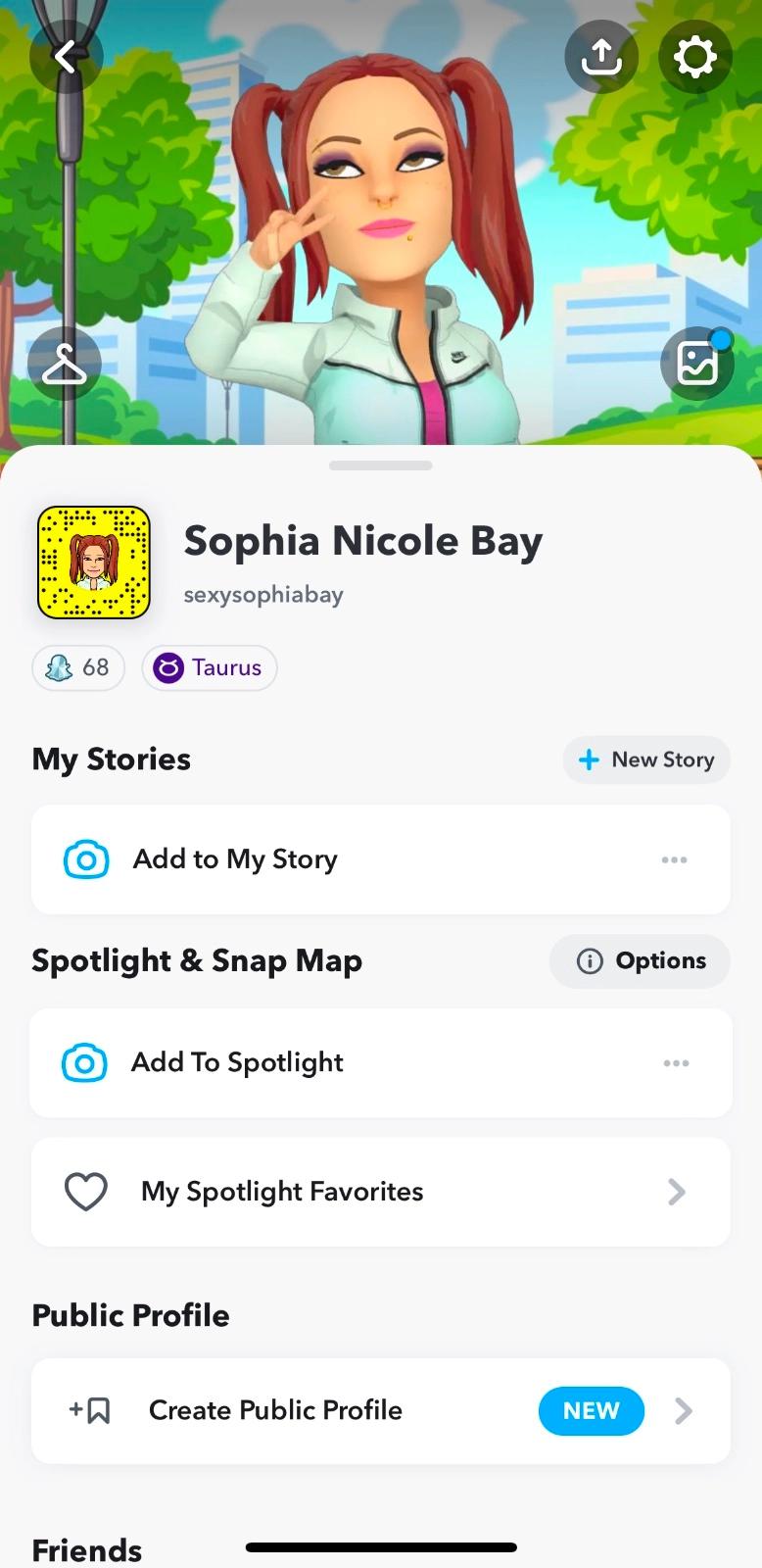Change profile background using the image icon
Image resolution: width=762 pixels, height=1568 pixels.
[x=697, y=364]
